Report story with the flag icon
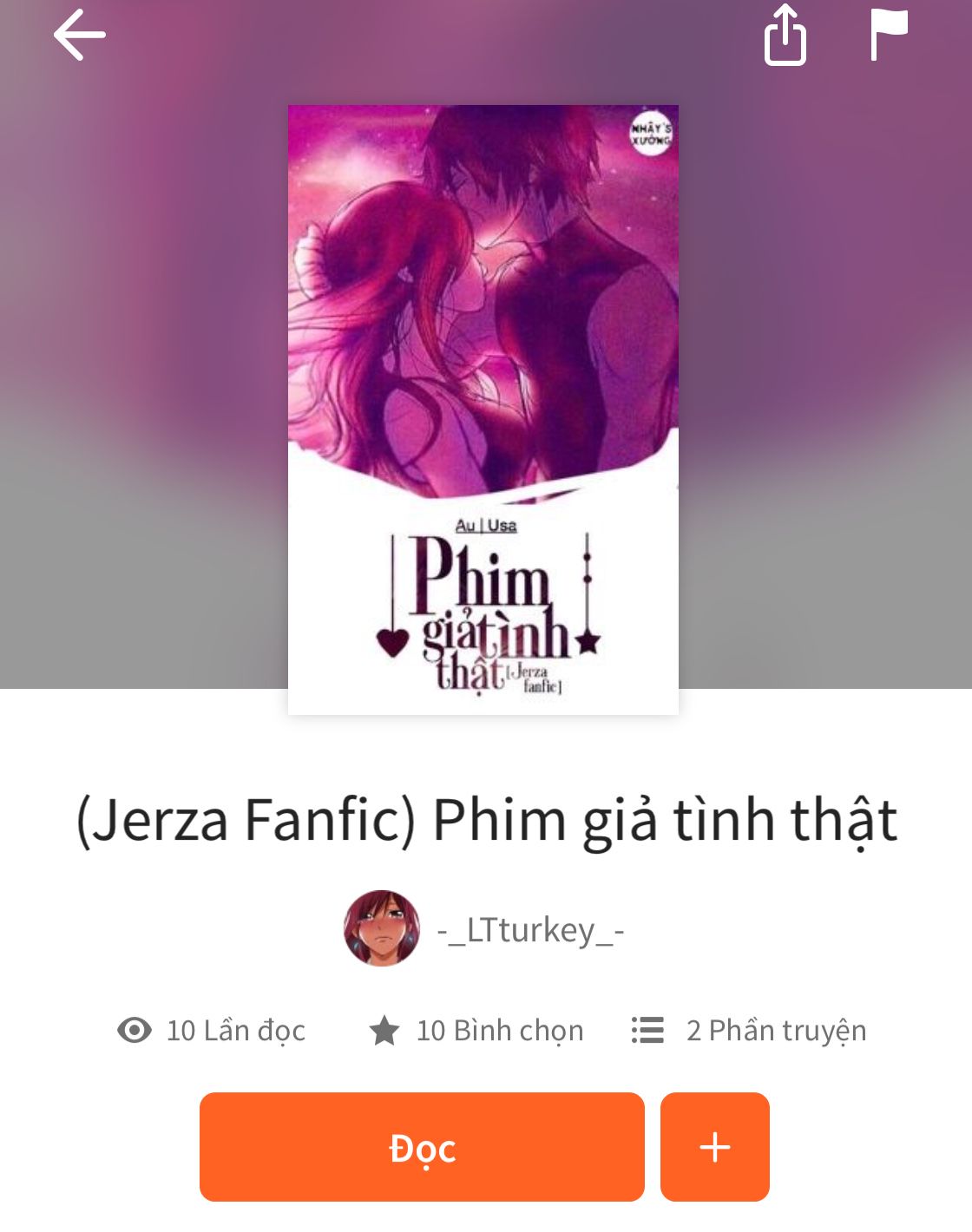 [890, 36]
